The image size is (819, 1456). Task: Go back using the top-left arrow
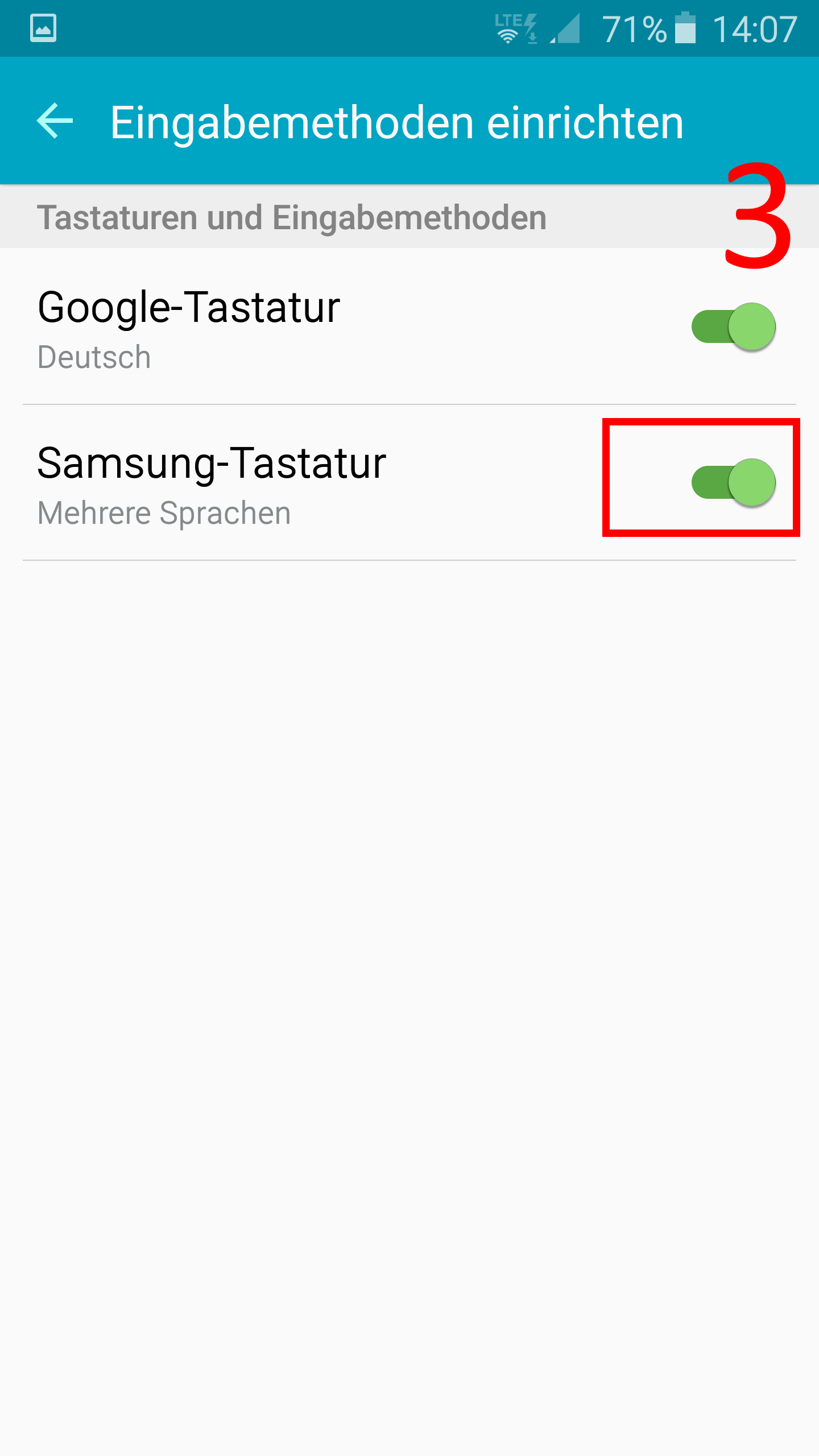tap(55, 121)
